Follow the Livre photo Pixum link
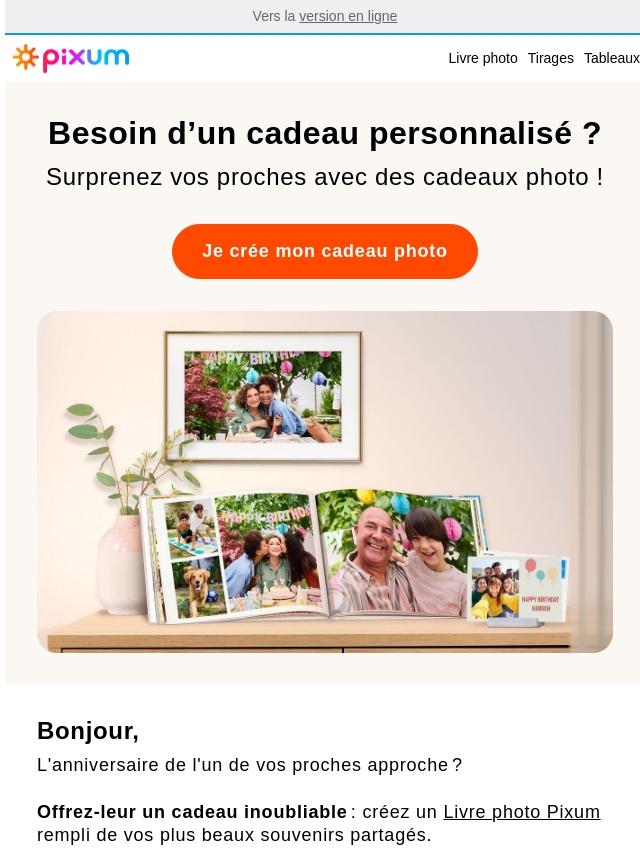The width and height of the screenshot is (640, 854). (521, 812)
